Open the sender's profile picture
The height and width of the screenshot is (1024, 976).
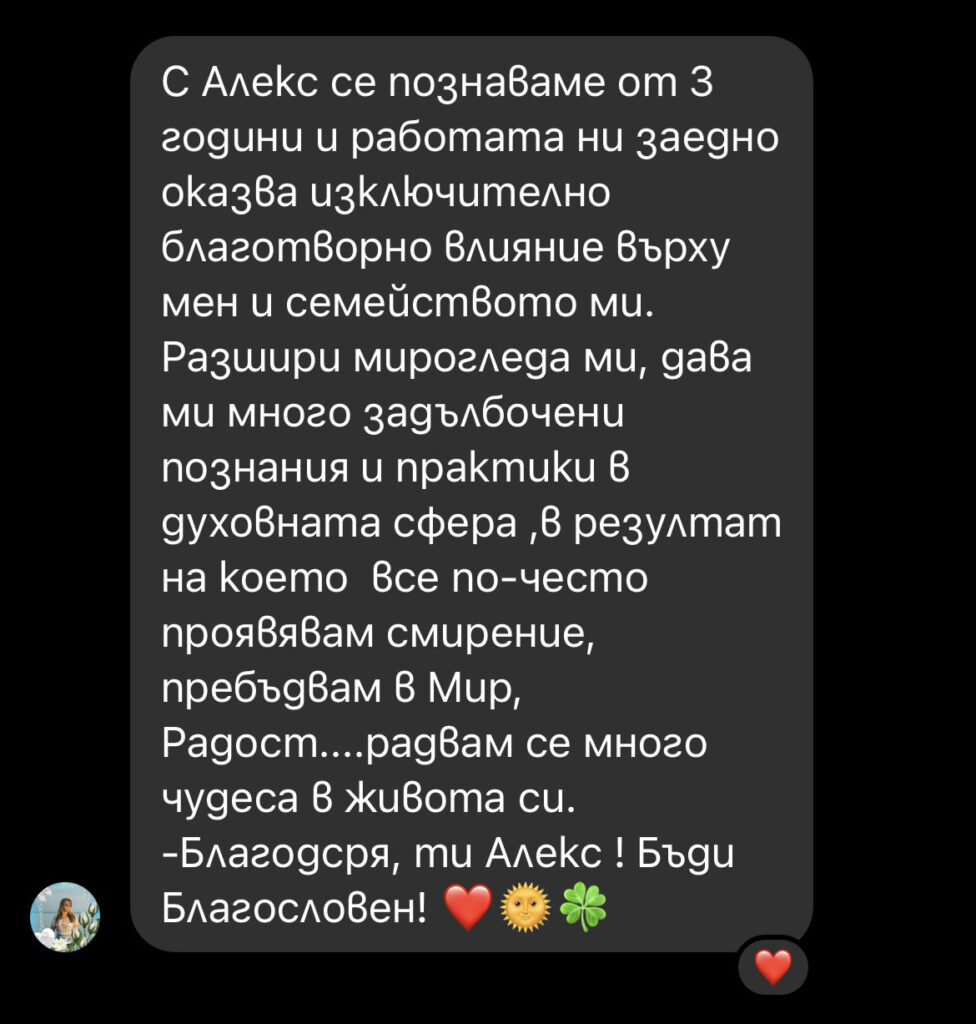[65, 916]
